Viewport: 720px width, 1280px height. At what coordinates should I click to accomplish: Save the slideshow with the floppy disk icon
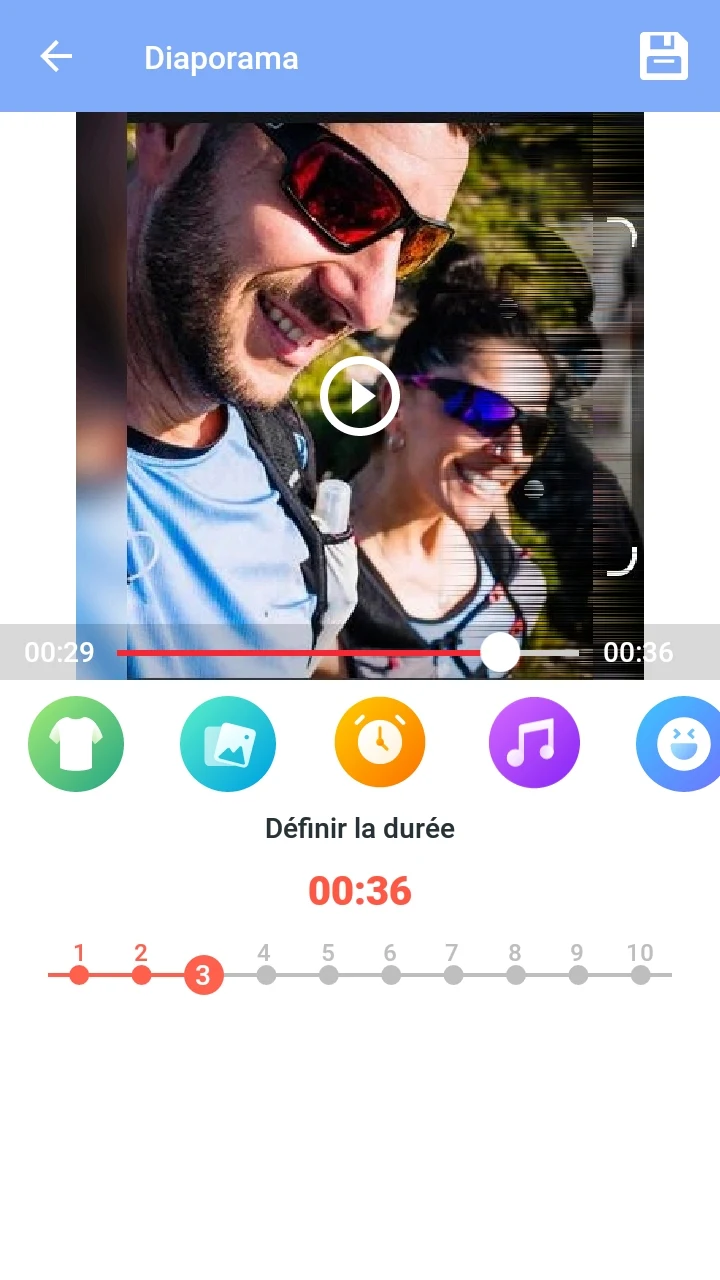click(x=664, y=56)
